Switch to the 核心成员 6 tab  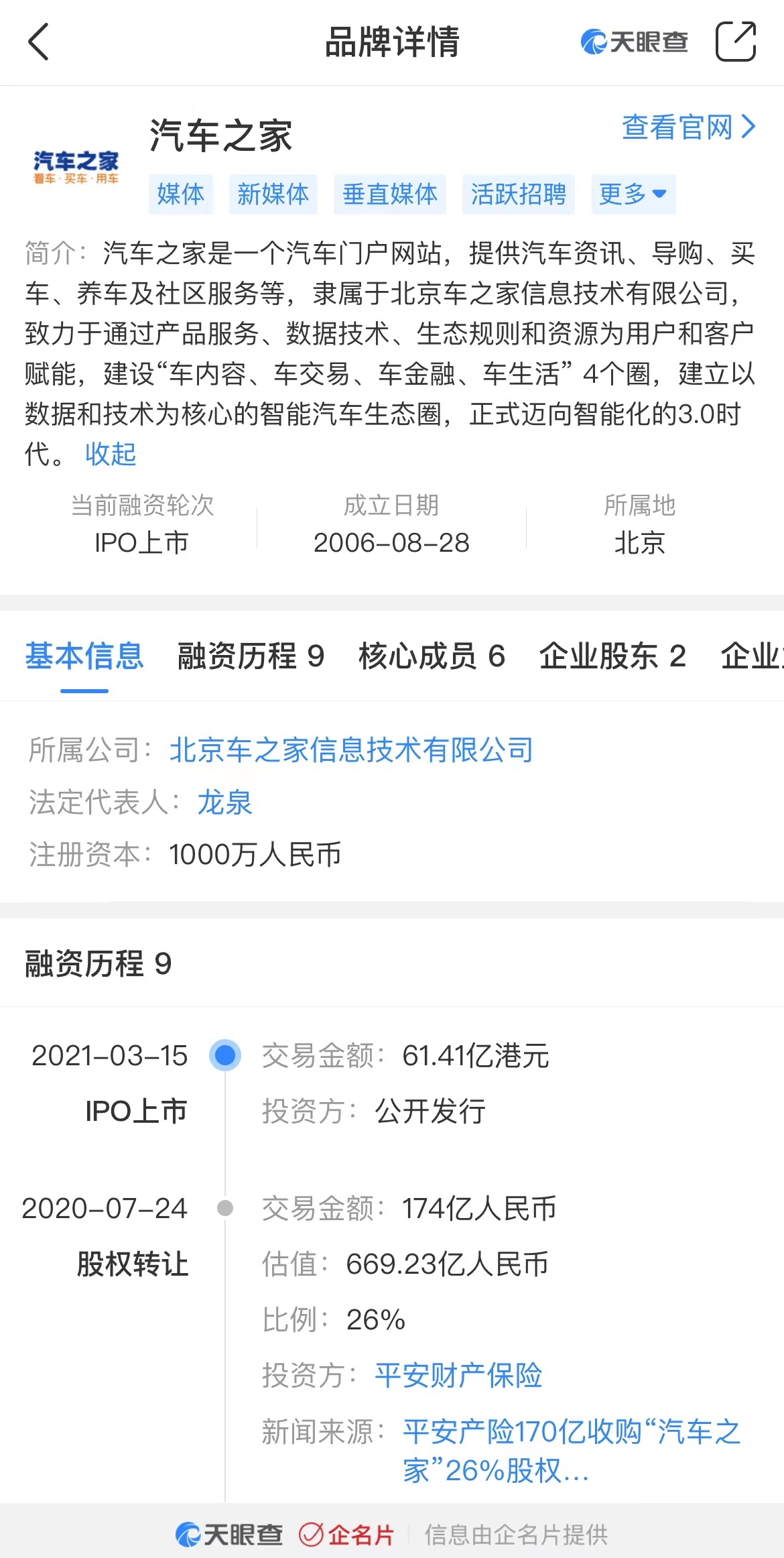(432, 656)
